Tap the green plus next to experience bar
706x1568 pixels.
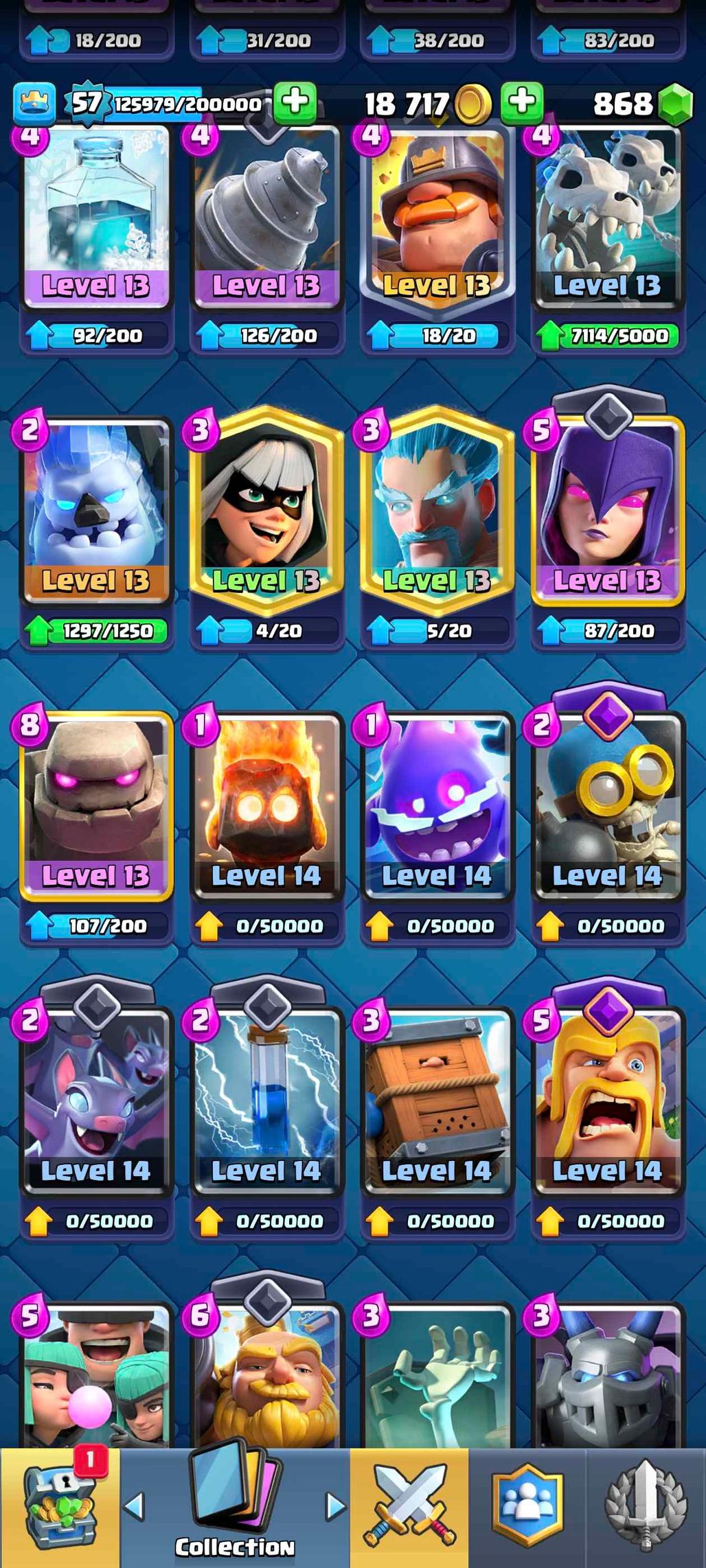295,103
